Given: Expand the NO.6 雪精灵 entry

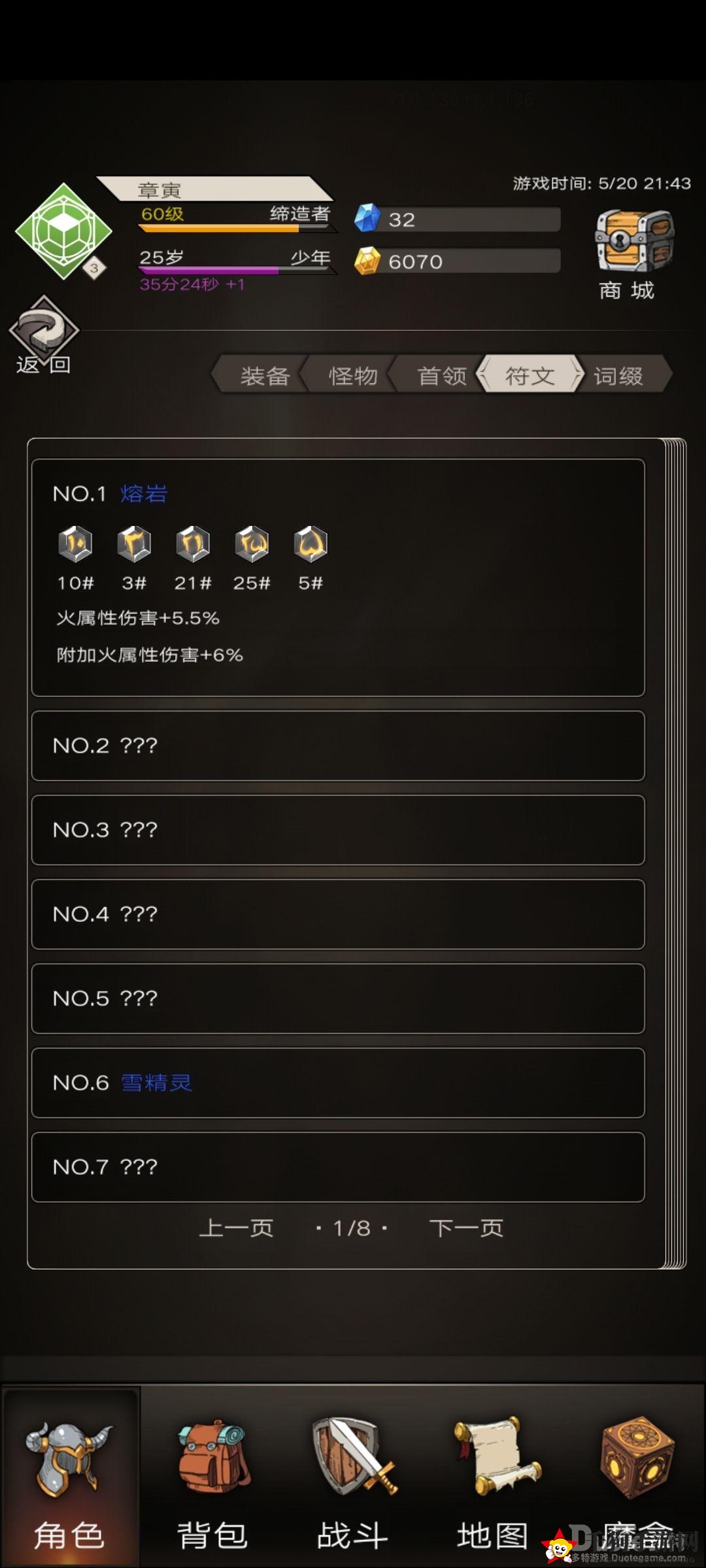Looking at the screenshot, I should click(x=338, y=1083).
